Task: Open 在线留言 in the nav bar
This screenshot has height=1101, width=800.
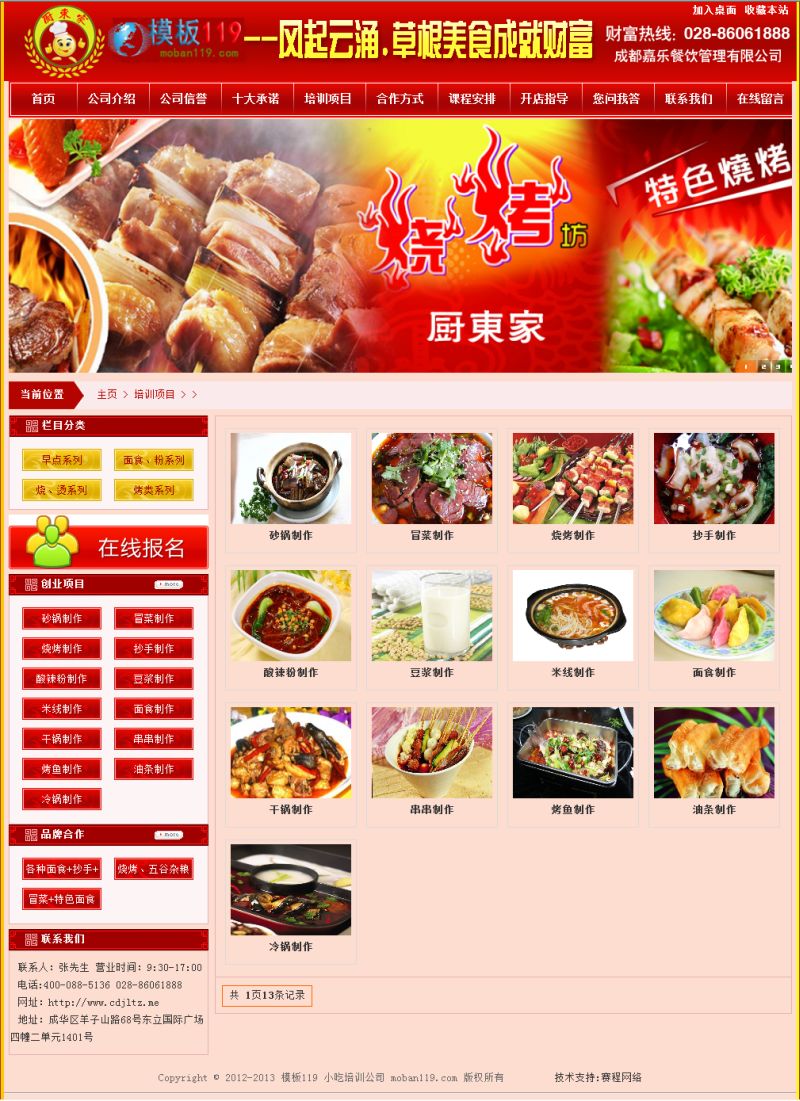Action: pyautogui.click(x=760, y=99)
